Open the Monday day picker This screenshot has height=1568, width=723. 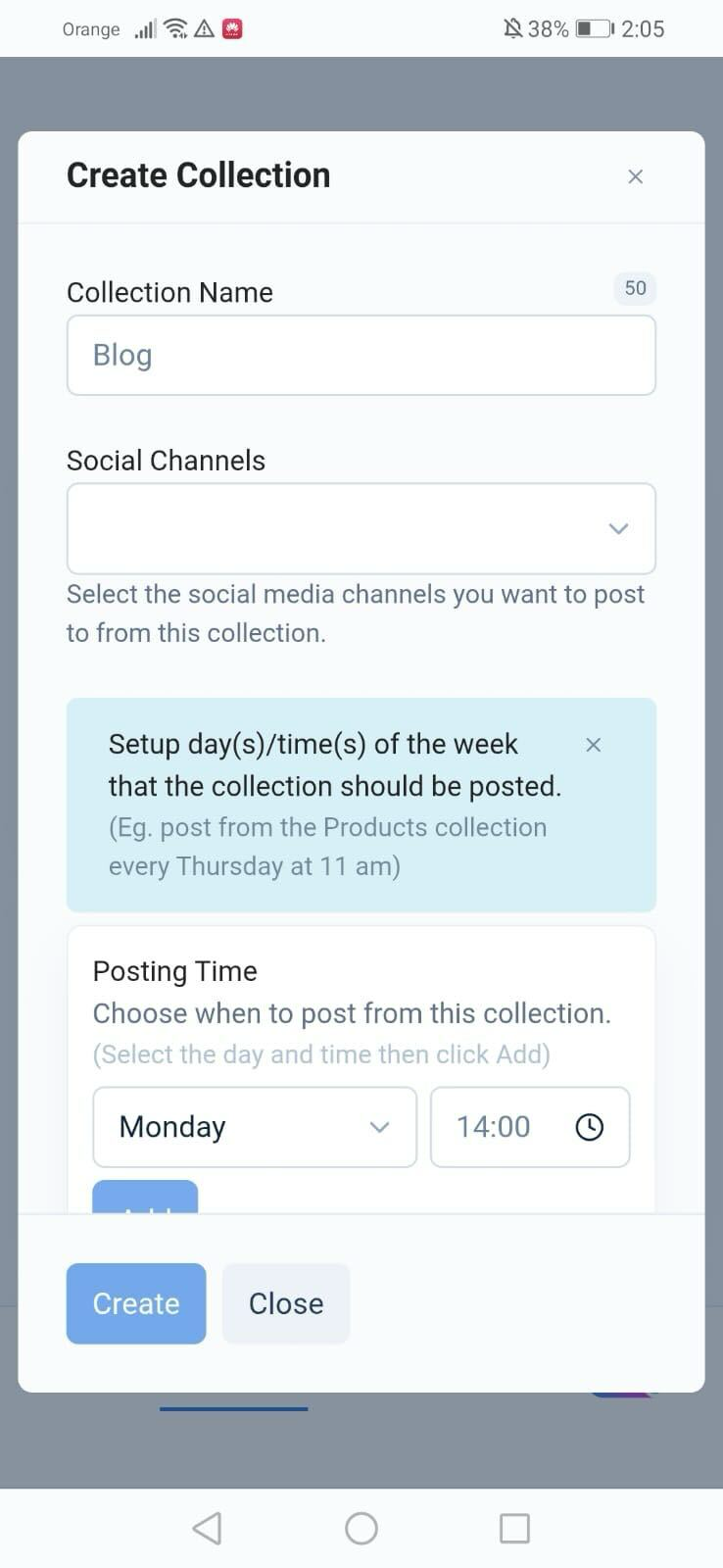[x=255, y=1127]
